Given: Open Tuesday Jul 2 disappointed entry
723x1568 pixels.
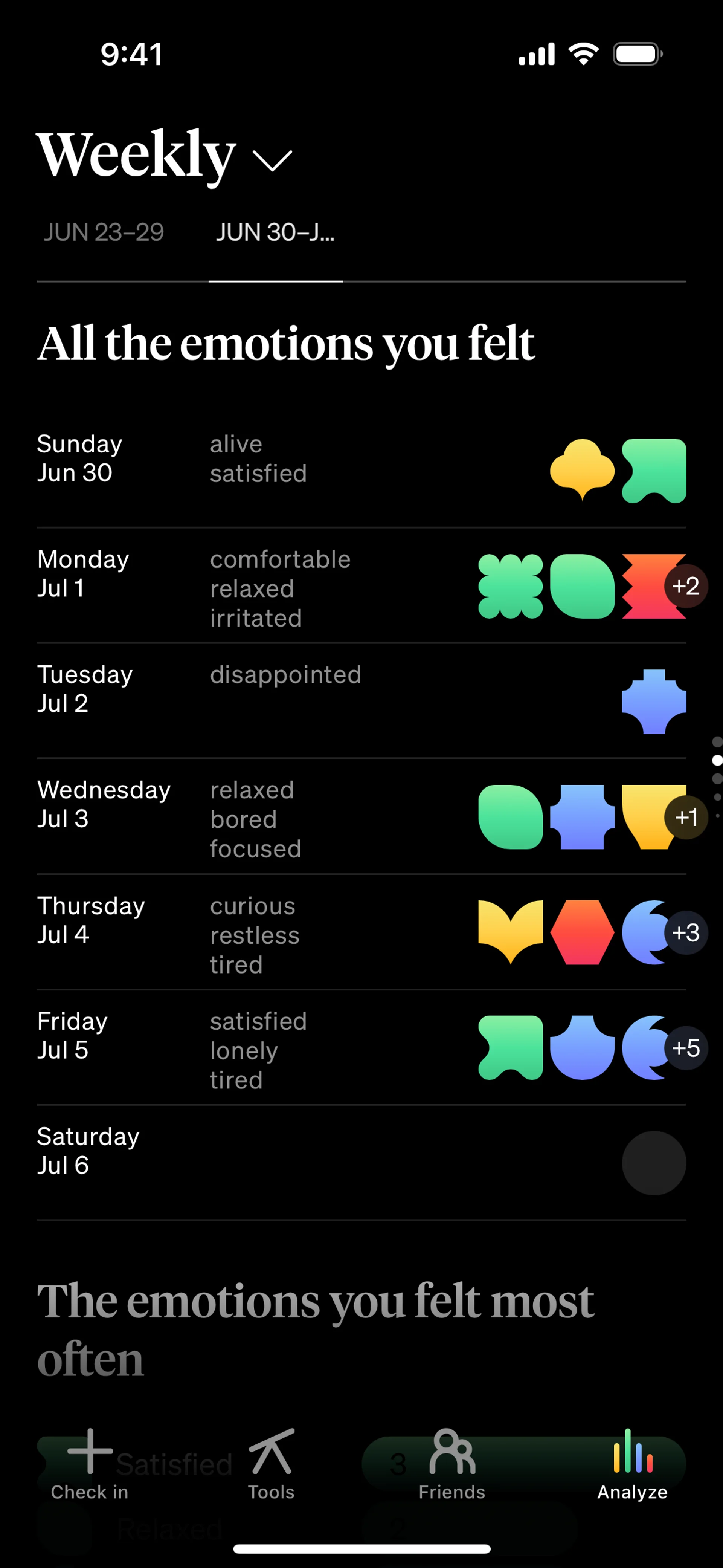Looking at the screenshot, I should [x=361, y=700].
